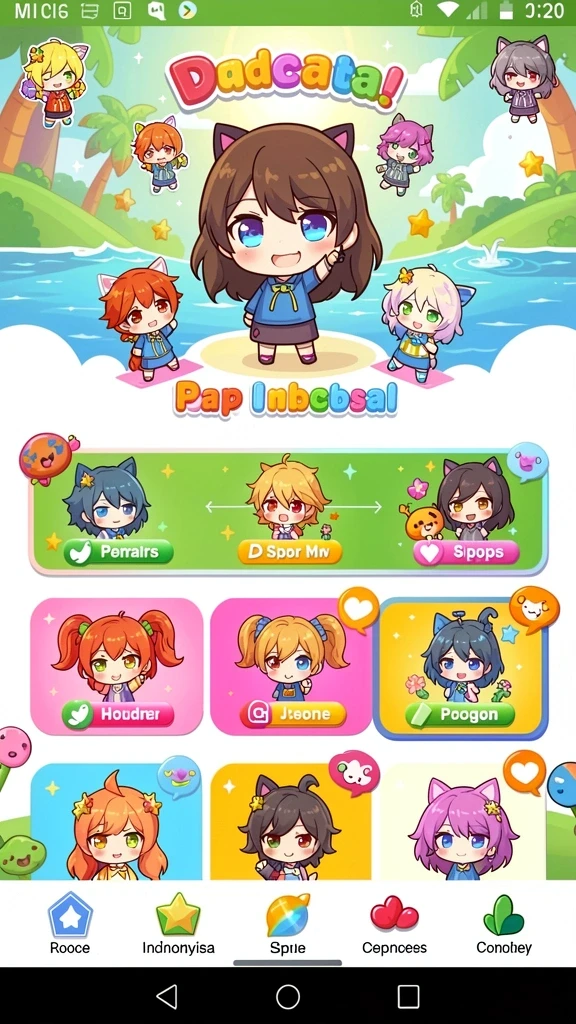Open the purple-haired cat-ear character card
Image resolution: width=576 pixels, height=1024 pixels.
462,821
